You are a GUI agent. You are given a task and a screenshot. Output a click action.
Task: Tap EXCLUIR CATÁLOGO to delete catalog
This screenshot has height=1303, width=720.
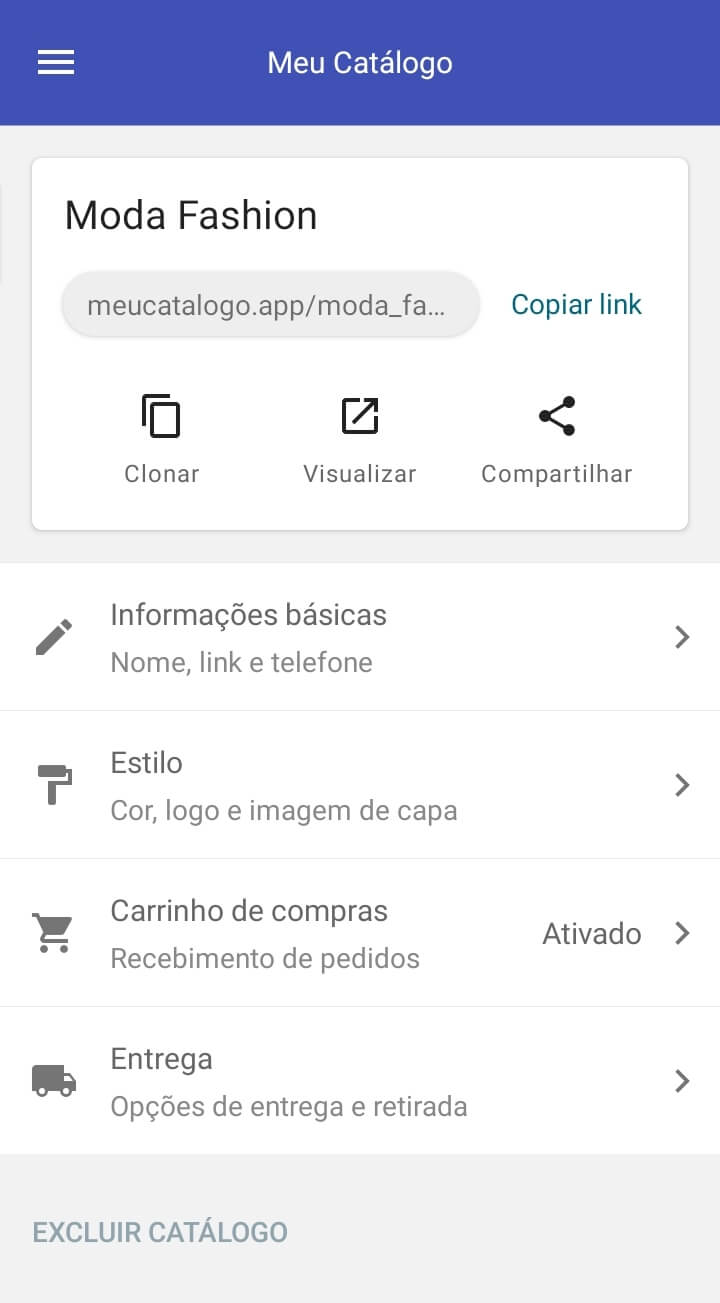tap(160, 1232)
